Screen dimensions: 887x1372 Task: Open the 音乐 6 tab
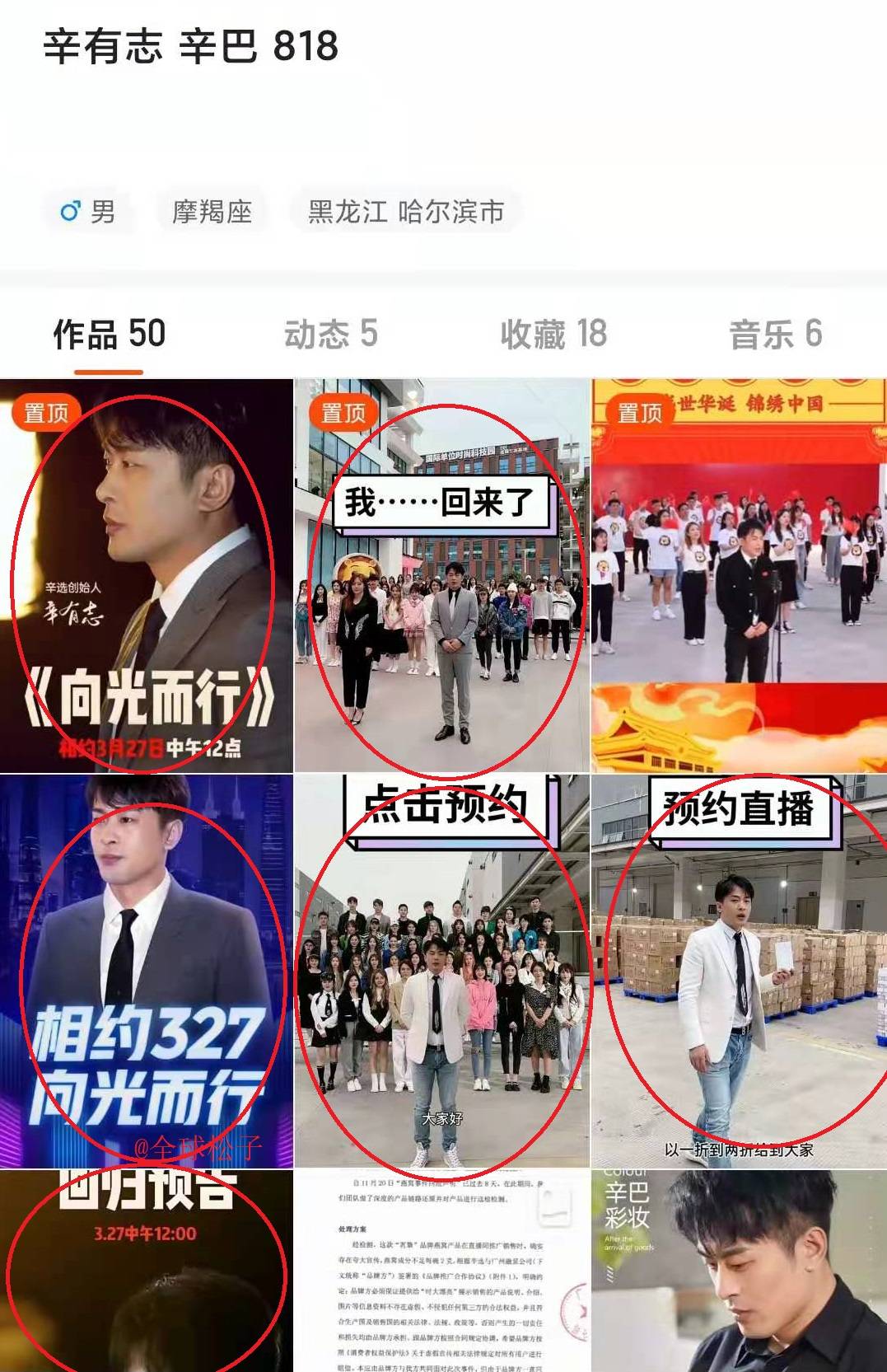click(x=775, y=335)
